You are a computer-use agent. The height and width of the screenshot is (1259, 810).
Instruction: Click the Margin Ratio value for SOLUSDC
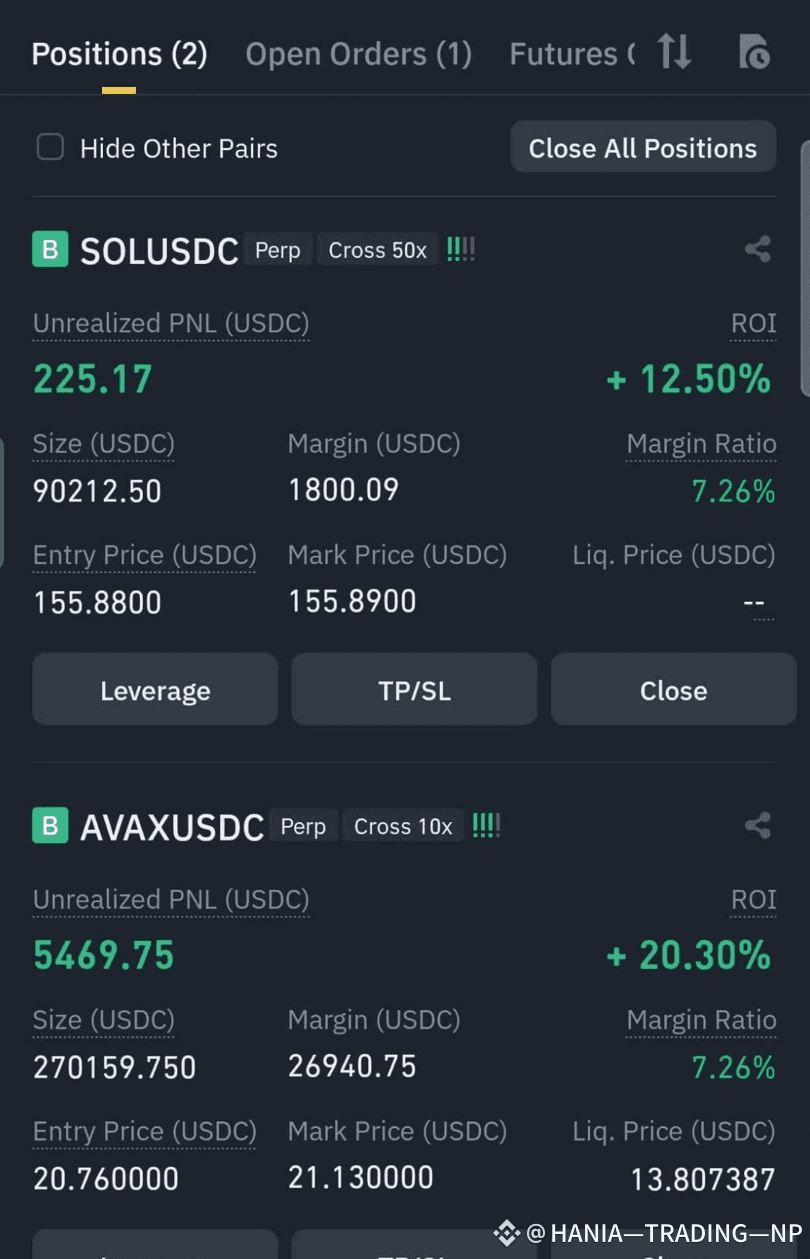point(734,491)
